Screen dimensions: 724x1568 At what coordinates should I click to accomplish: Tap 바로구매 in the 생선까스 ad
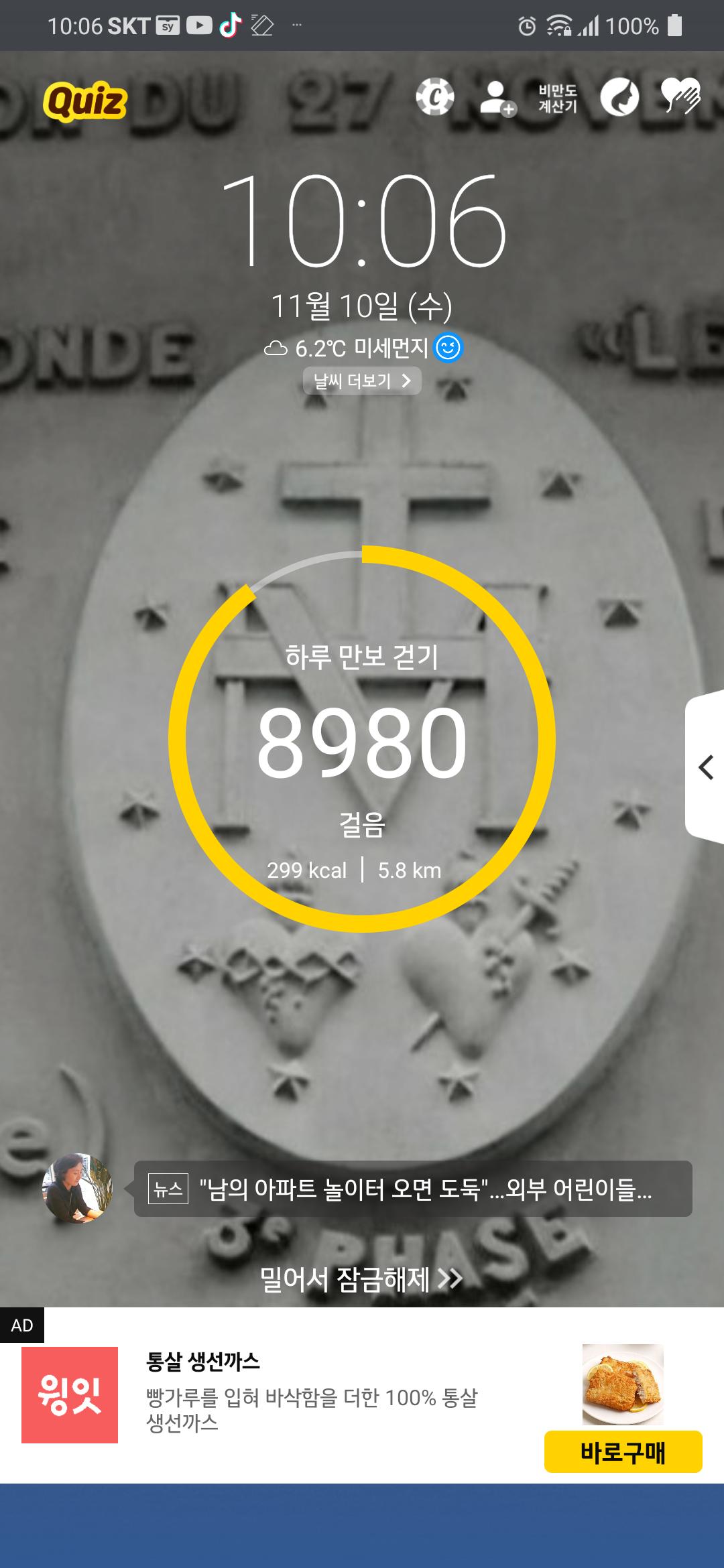[x=623, y=1452]
